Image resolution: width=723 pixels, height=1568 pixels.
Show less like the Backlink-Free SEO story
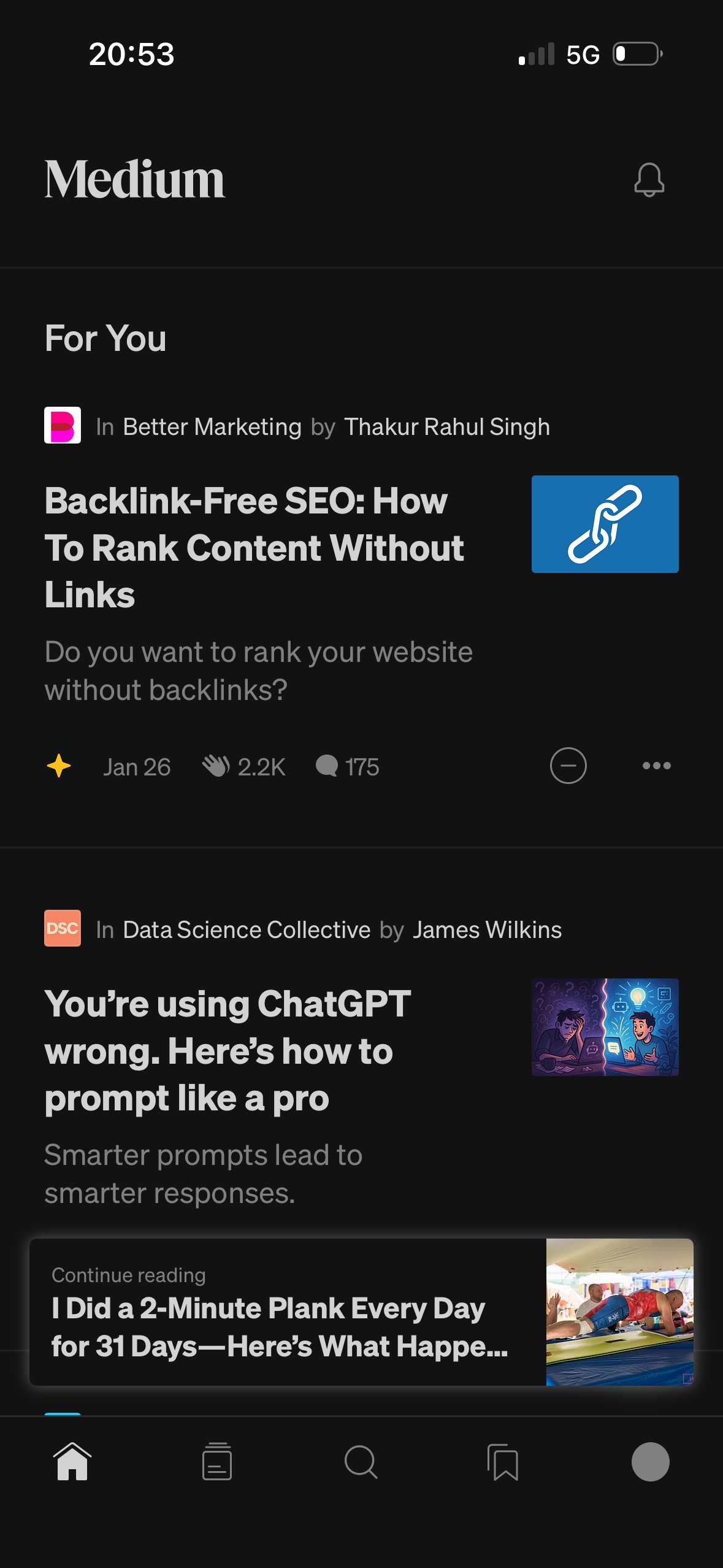pyautogui.click(x=568, y=766)
